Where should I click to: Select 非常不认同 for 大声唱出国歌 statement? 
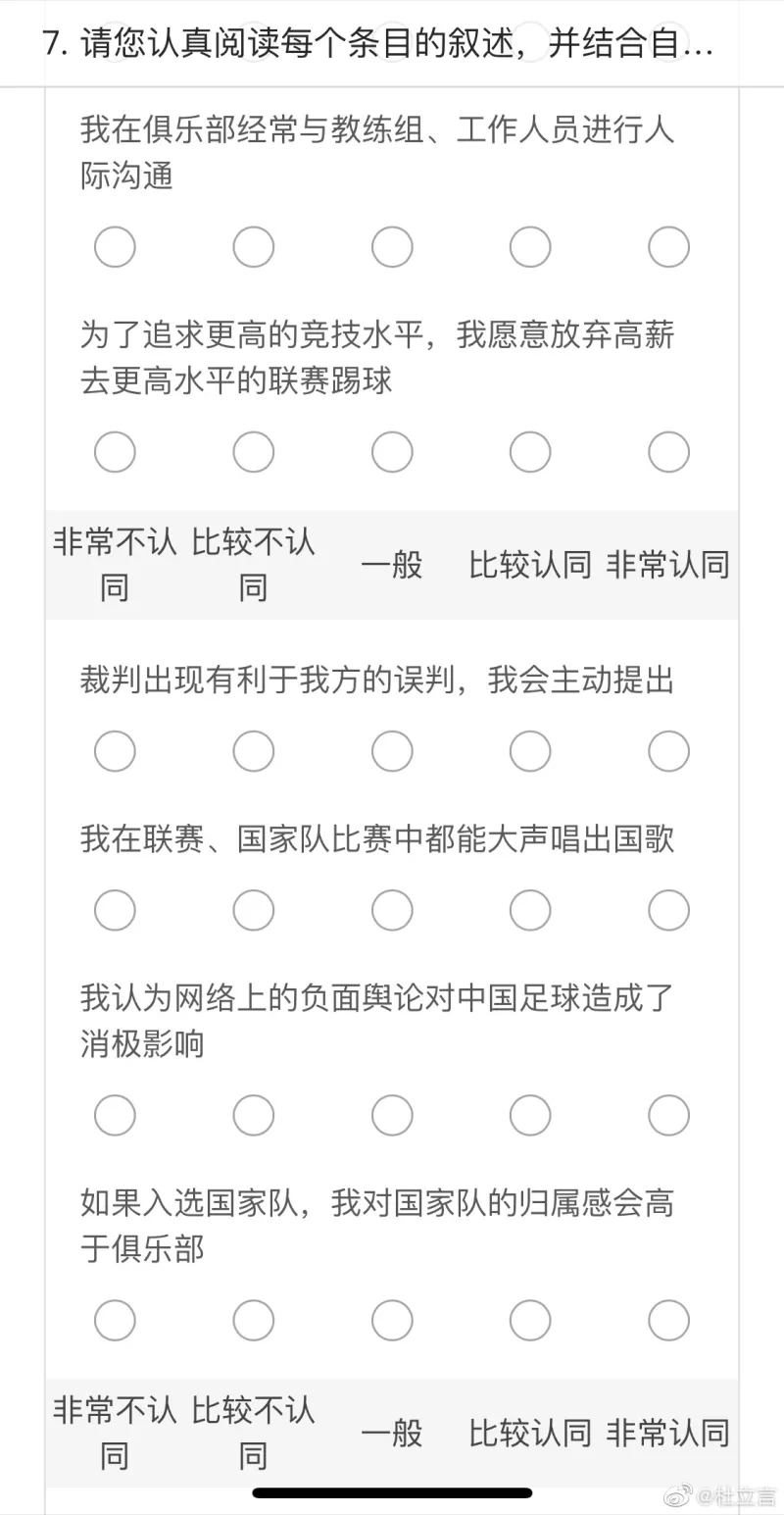click(x=115, y=910)
